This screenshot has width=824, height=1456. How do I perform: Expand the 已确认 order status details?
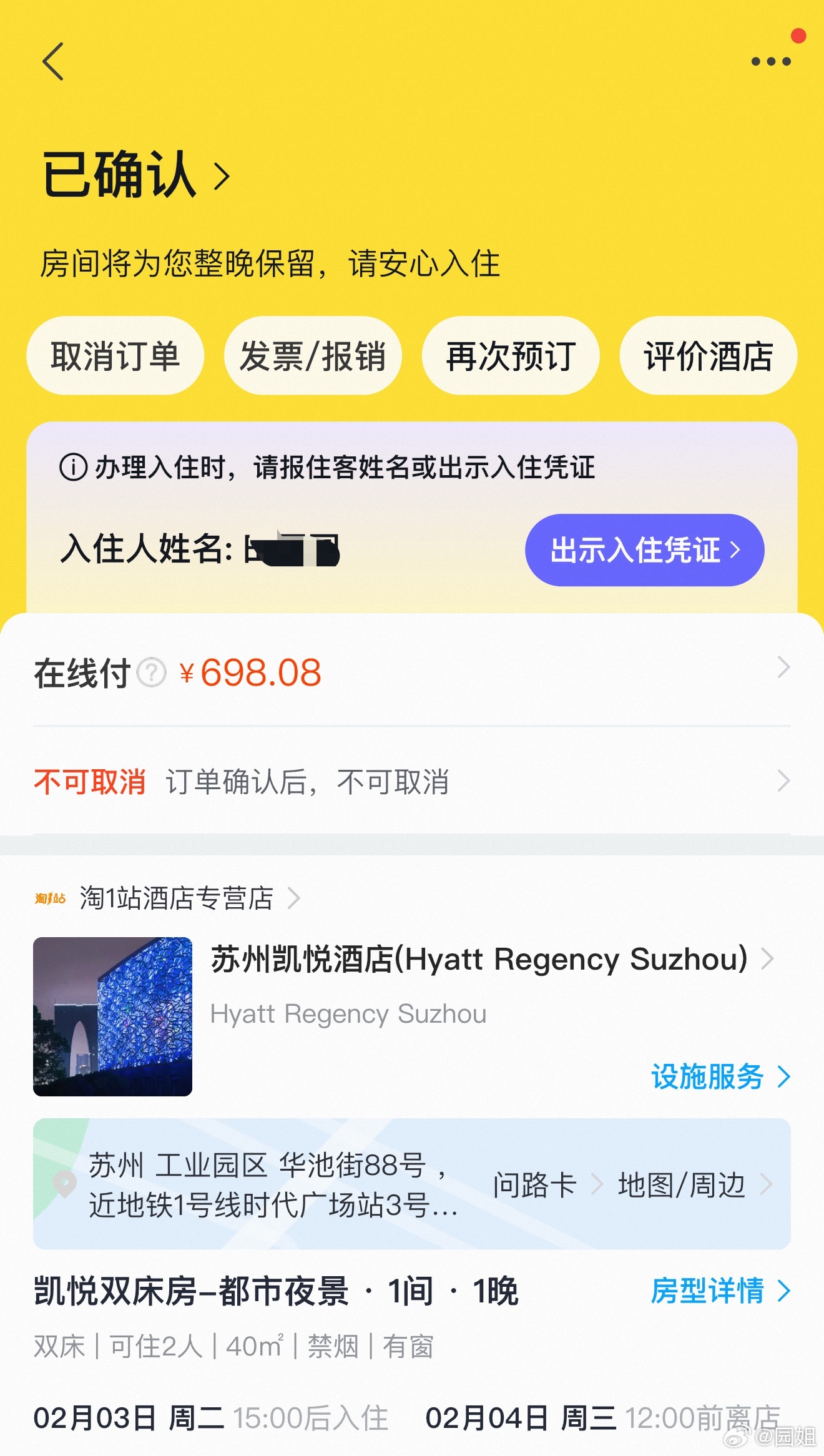[220, 177]
